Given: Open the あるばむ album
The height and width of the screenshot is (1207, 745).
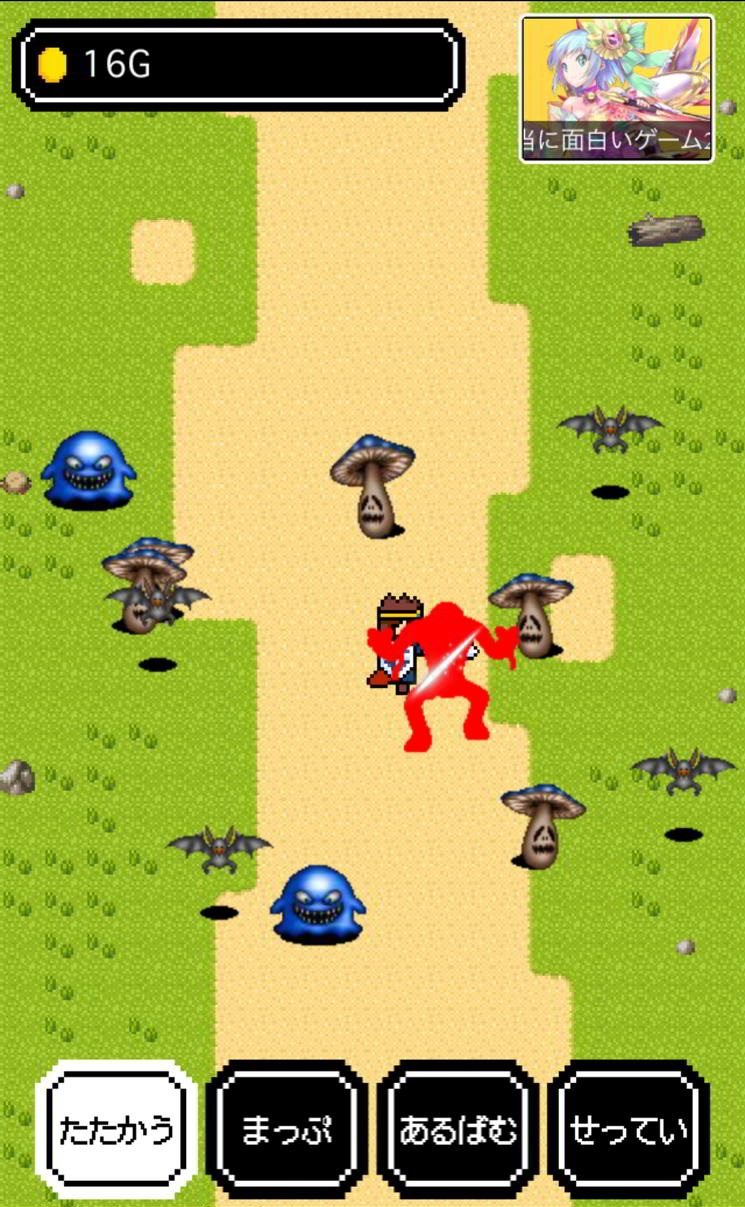Looking at the screenshot, I should 458,1130.
